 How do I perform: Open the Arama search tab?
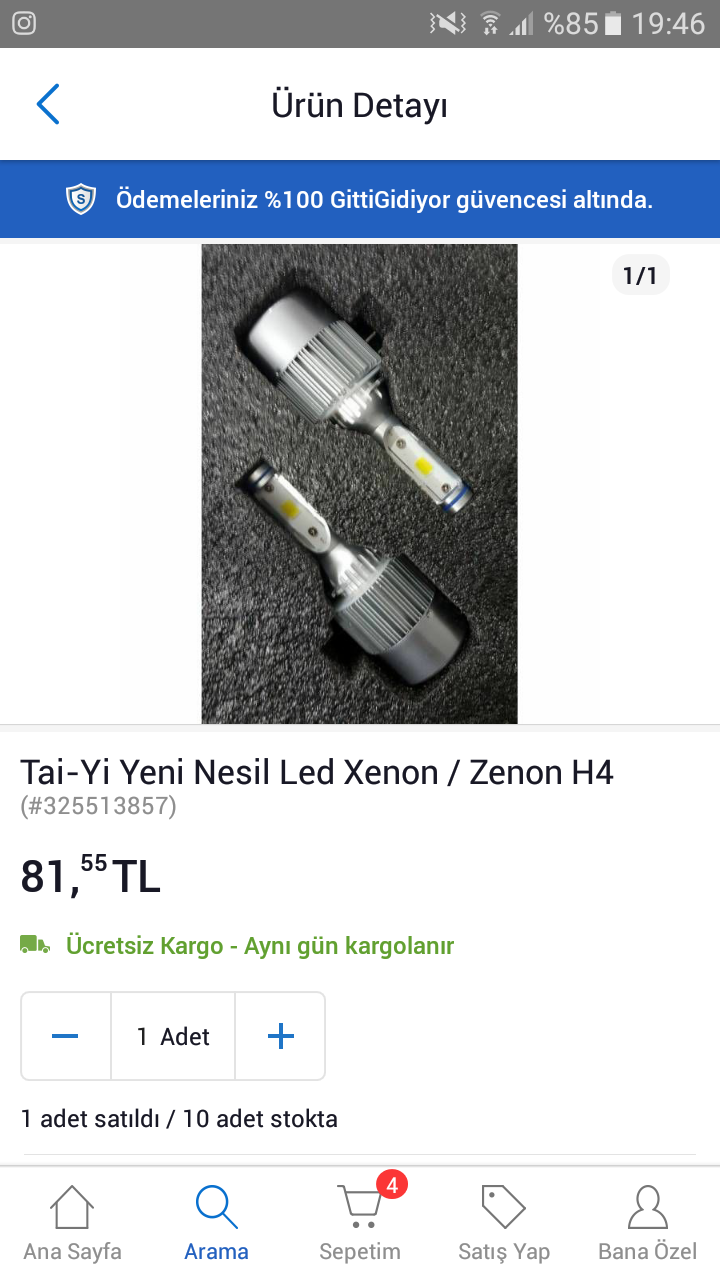[216, 1224]
